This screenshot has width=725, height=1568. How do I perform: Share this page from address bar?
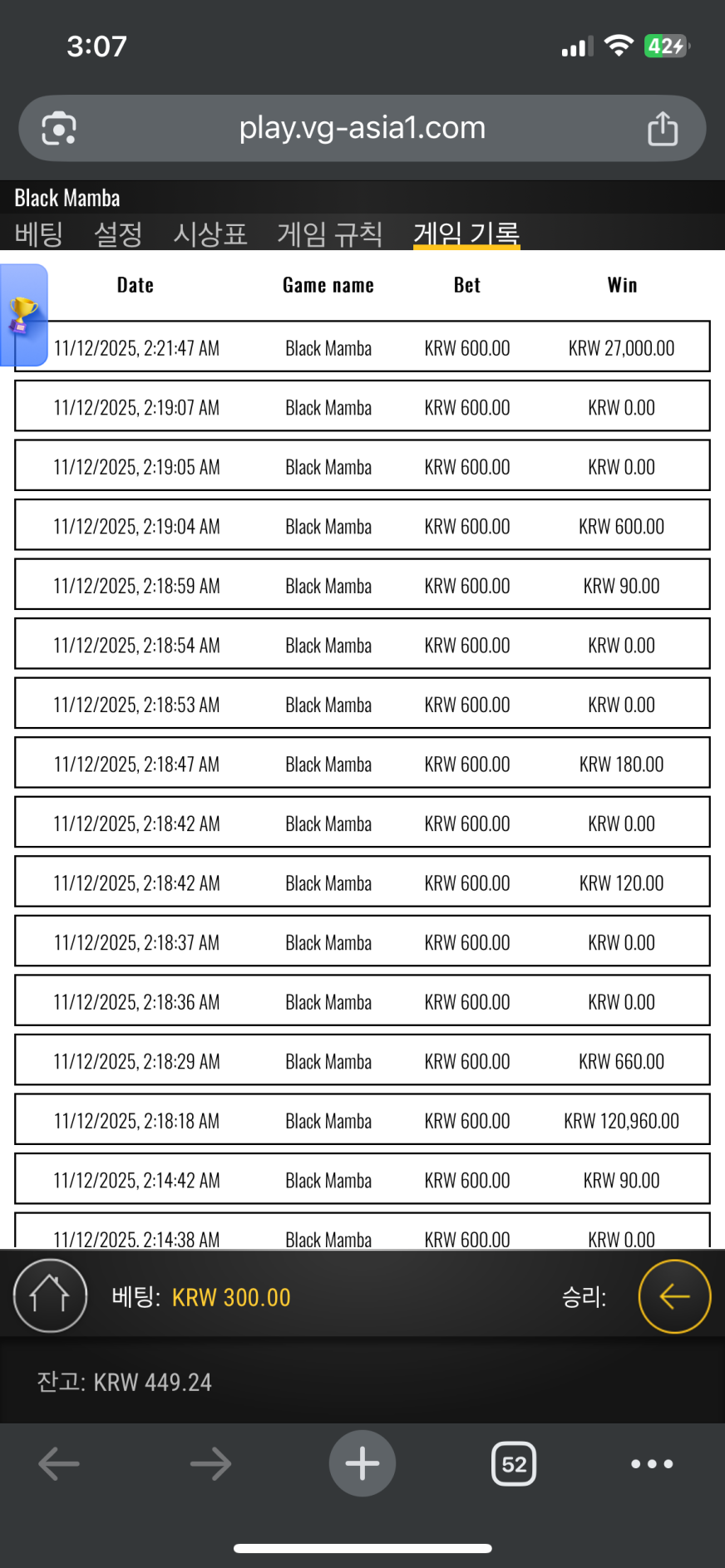tap(663, 129)
